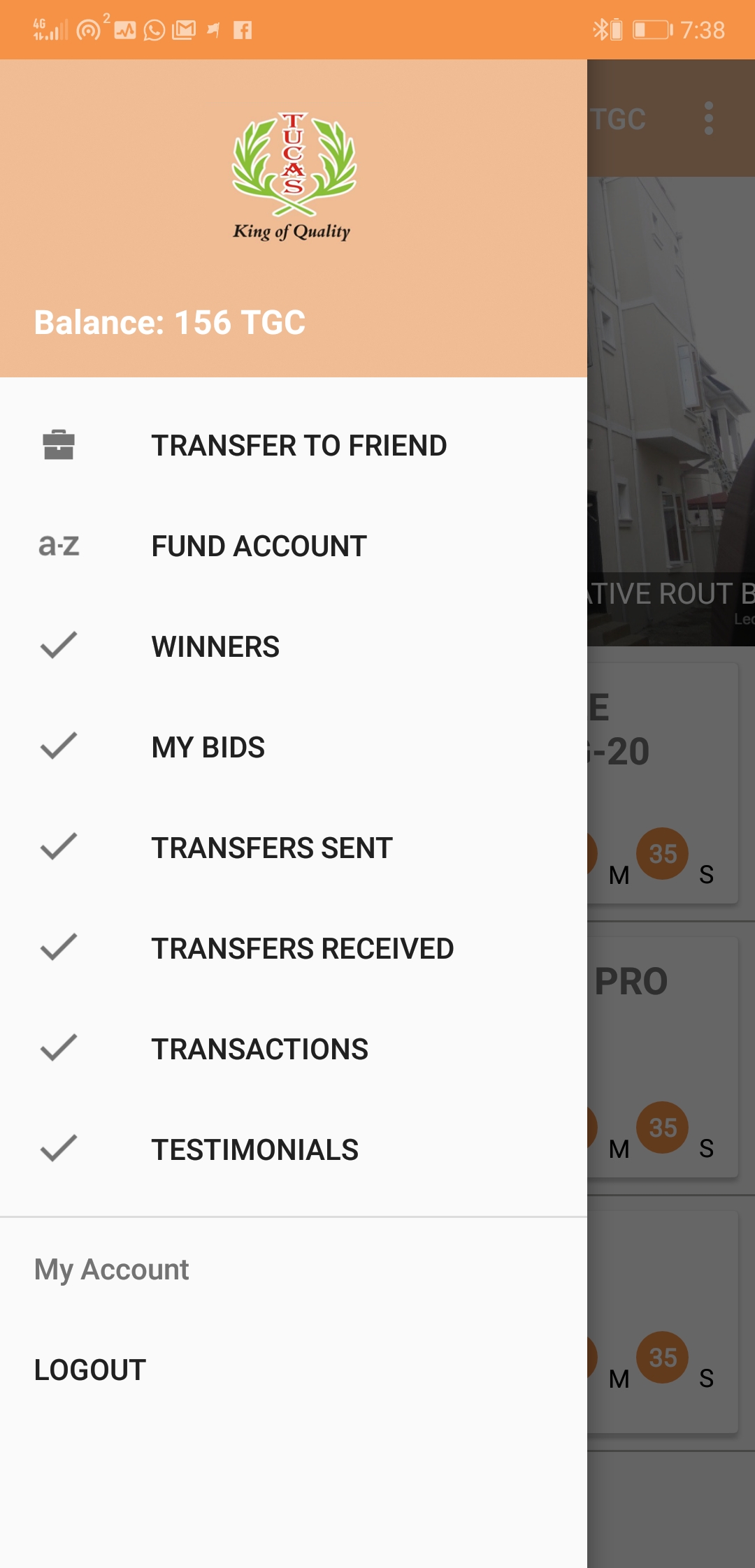View the Winners list

pos(294,647)
